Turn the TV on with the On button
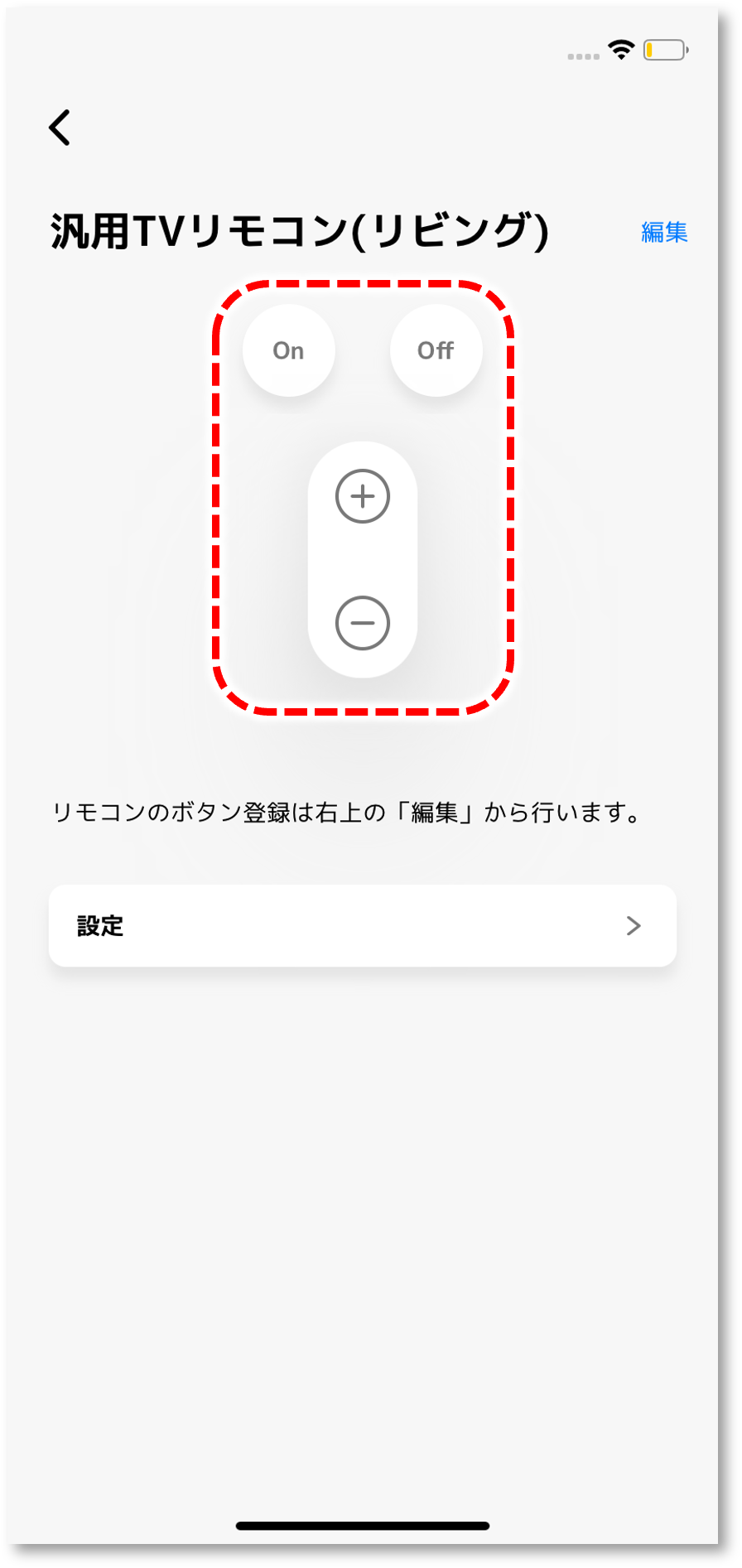 coord(288,350)
